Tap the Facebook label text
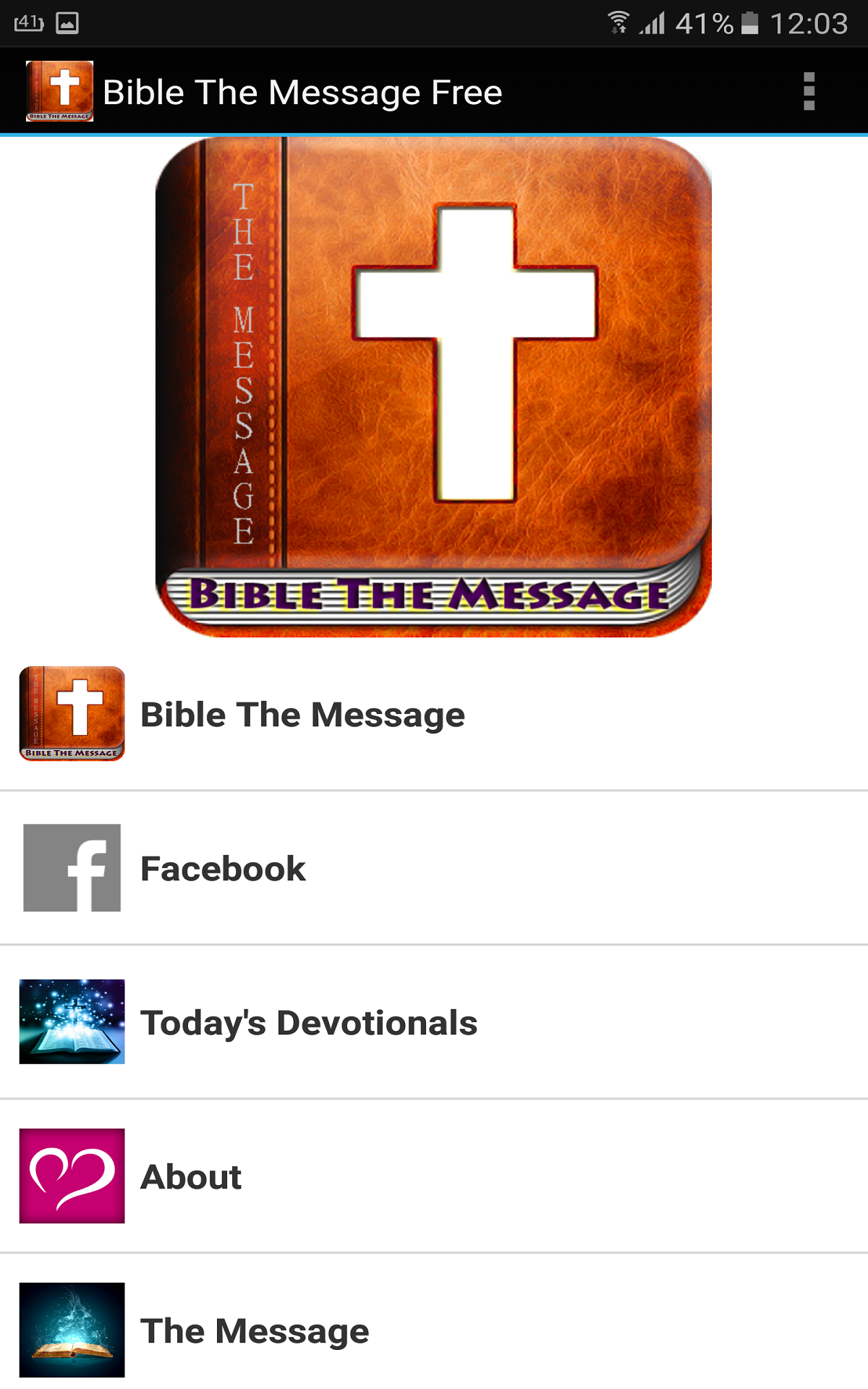 (223, 867)
